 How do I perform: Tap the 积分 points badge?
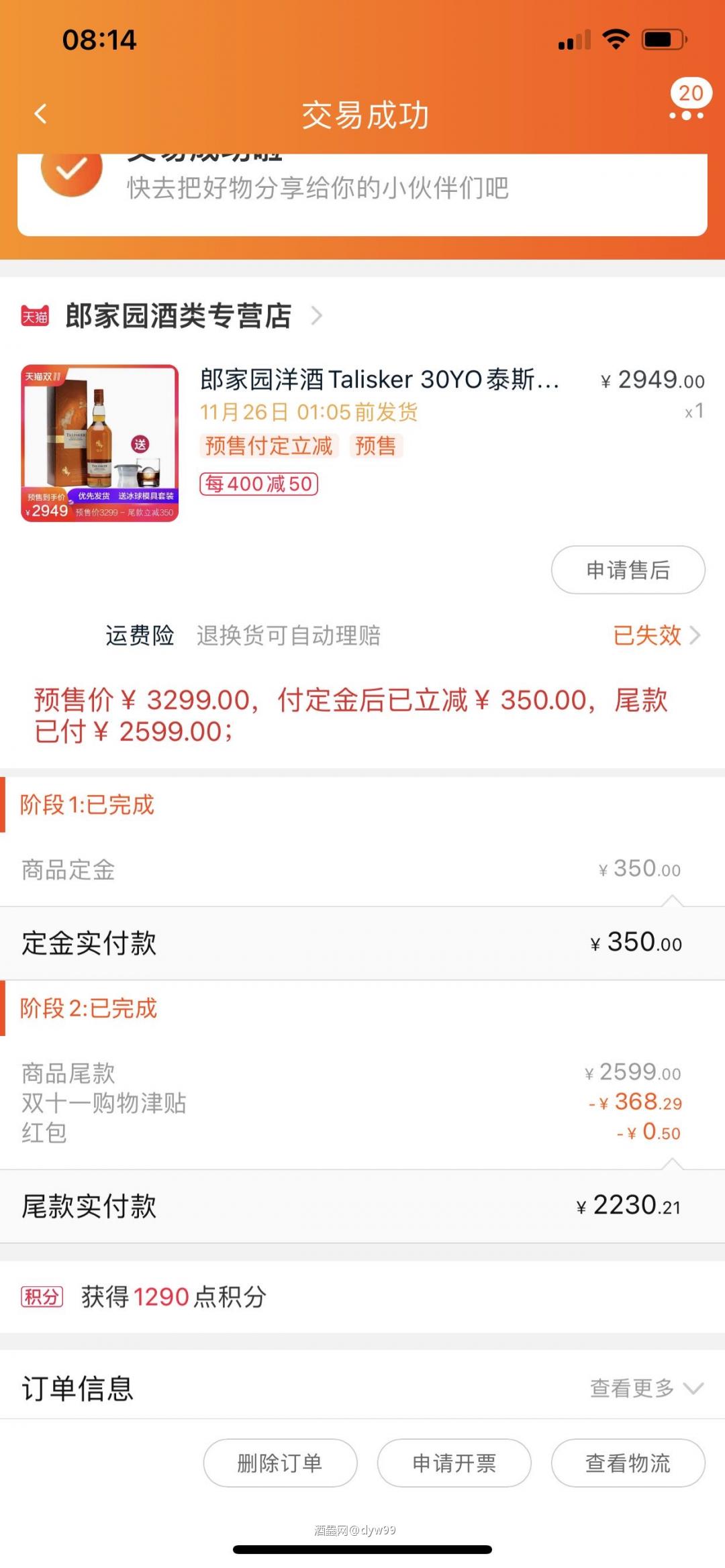(42, 1295)
